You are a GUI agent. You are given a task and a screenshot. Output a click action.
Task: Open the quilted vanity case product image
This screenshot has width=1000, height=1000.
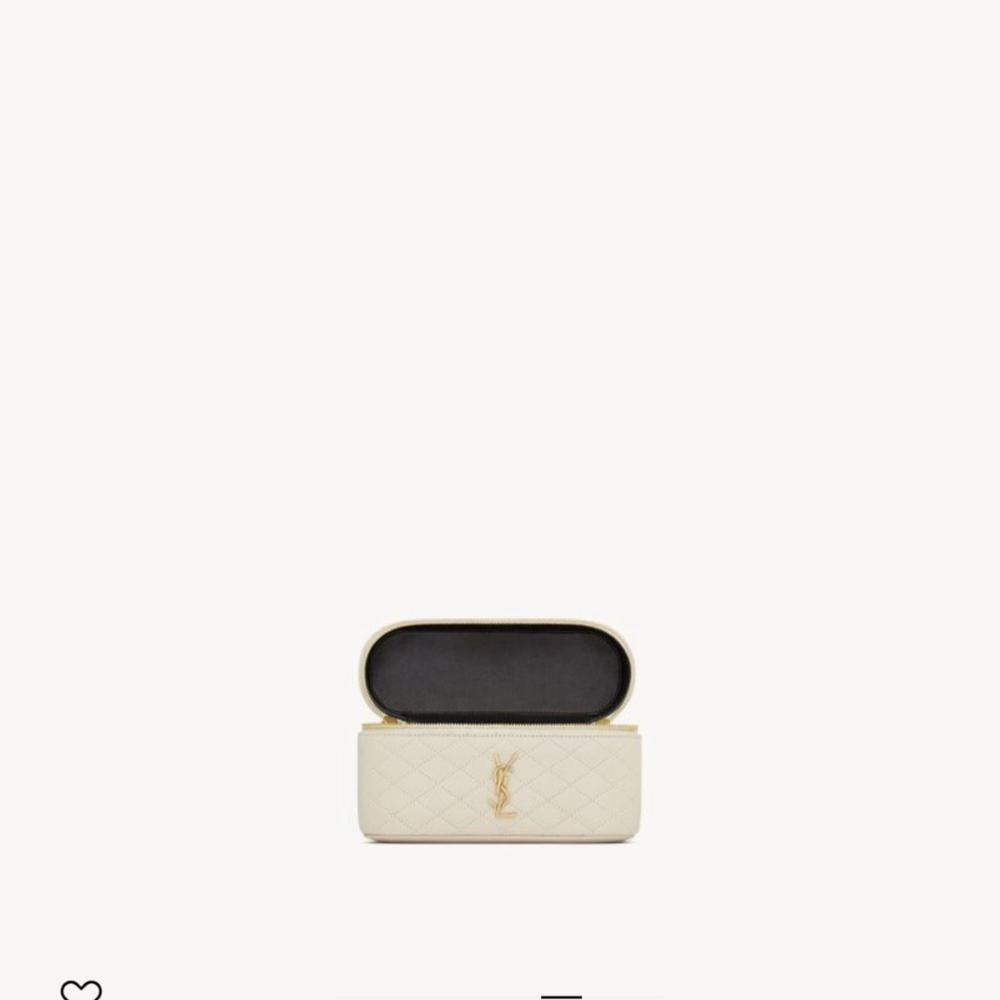pyautogui.click(x=501, y=732)
